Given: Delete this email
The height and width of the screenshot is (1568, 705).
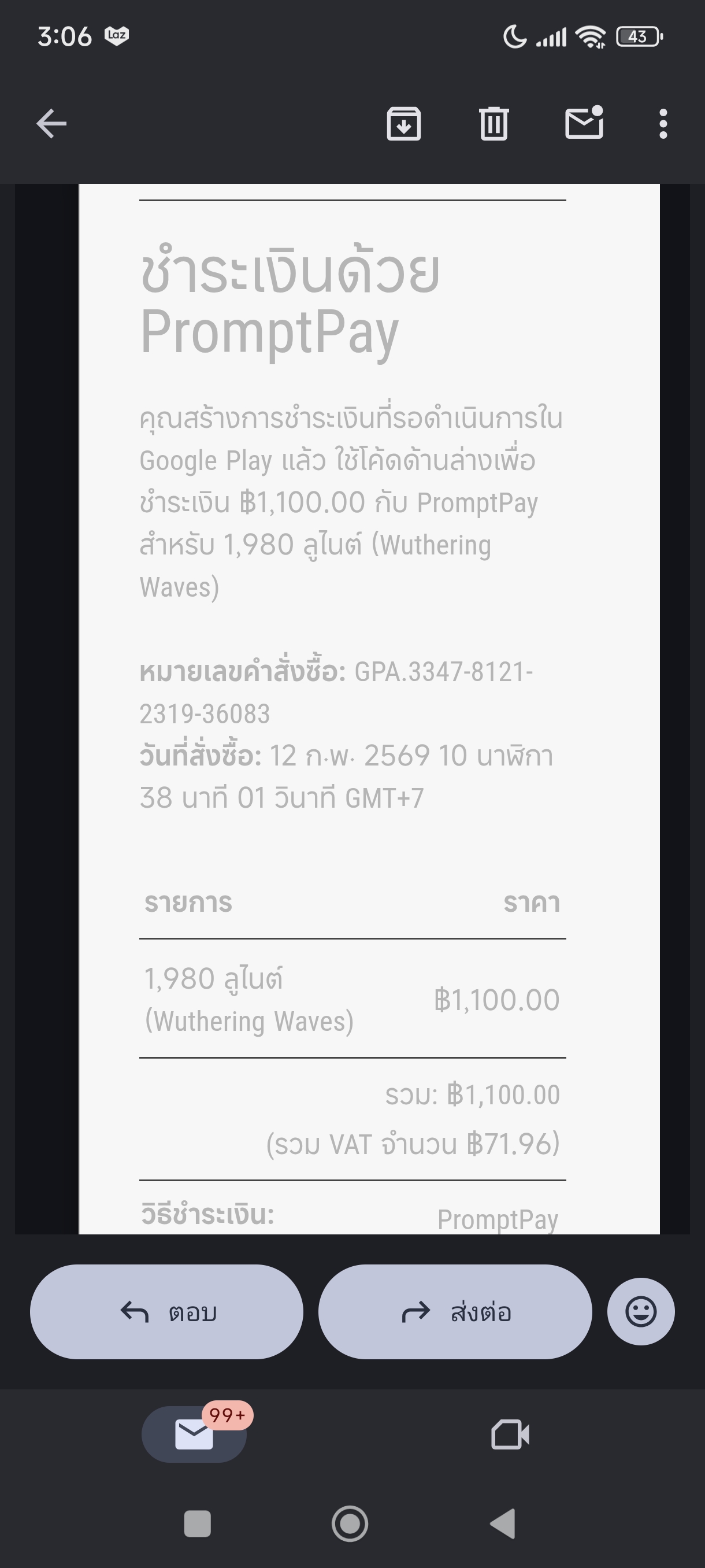Looking at the screenshot, I should tap(493, 124).
